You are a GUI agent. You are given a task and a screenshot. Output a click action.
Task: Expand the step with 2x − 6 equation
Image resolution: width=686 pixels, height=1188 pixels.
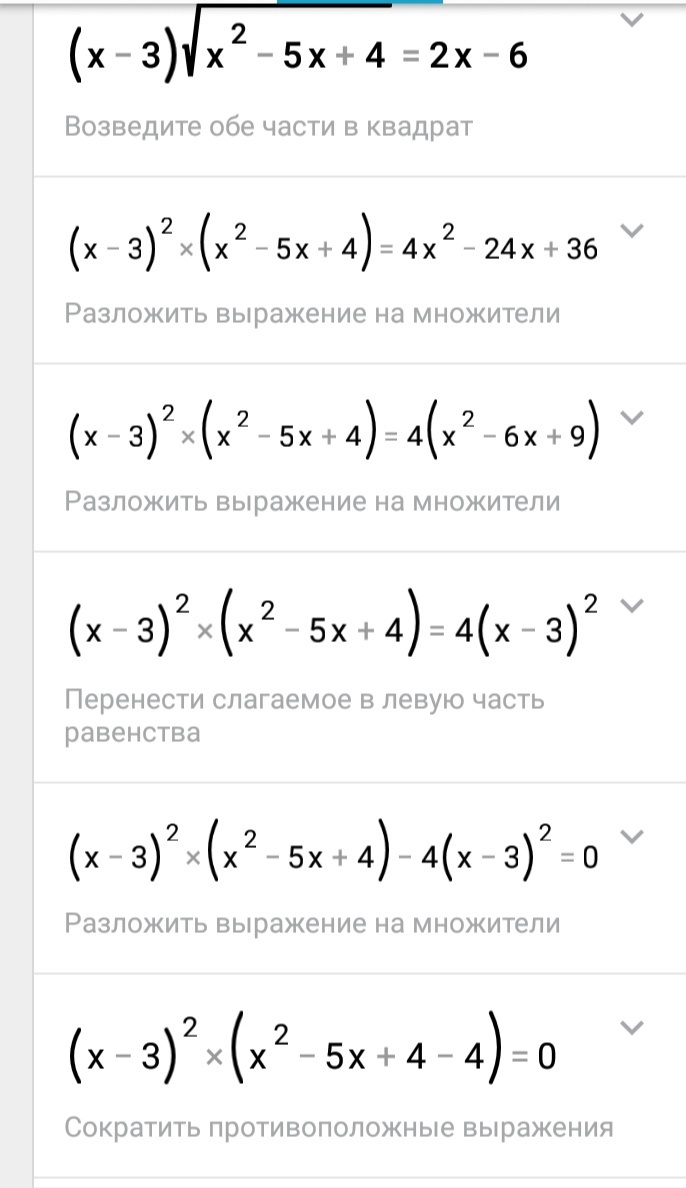coord(632,20)
